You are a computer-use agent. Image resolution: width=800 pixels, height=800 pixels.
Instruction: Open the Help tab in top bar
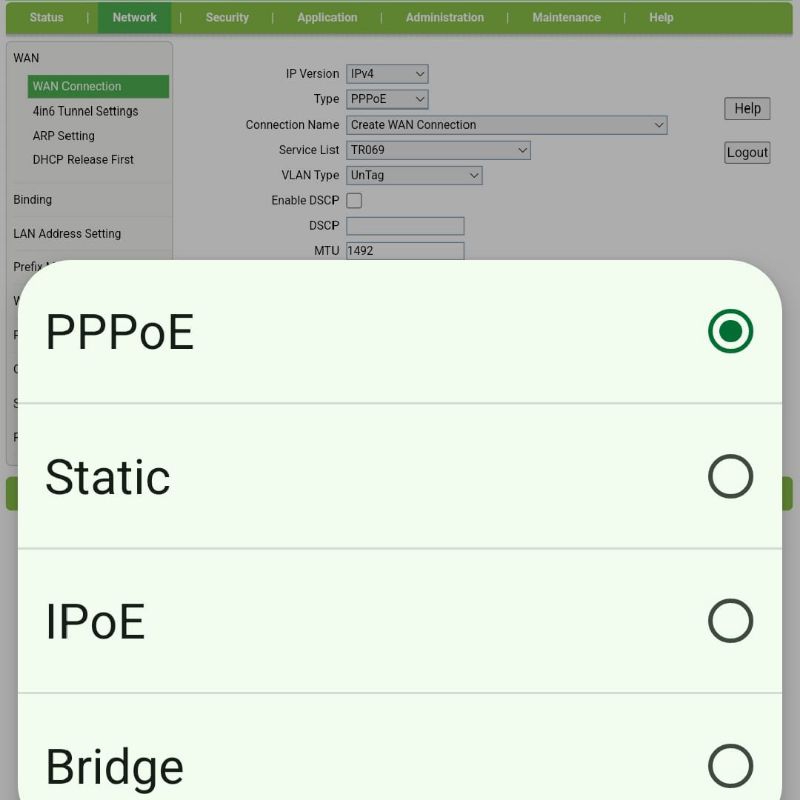(x=661, y=17)
